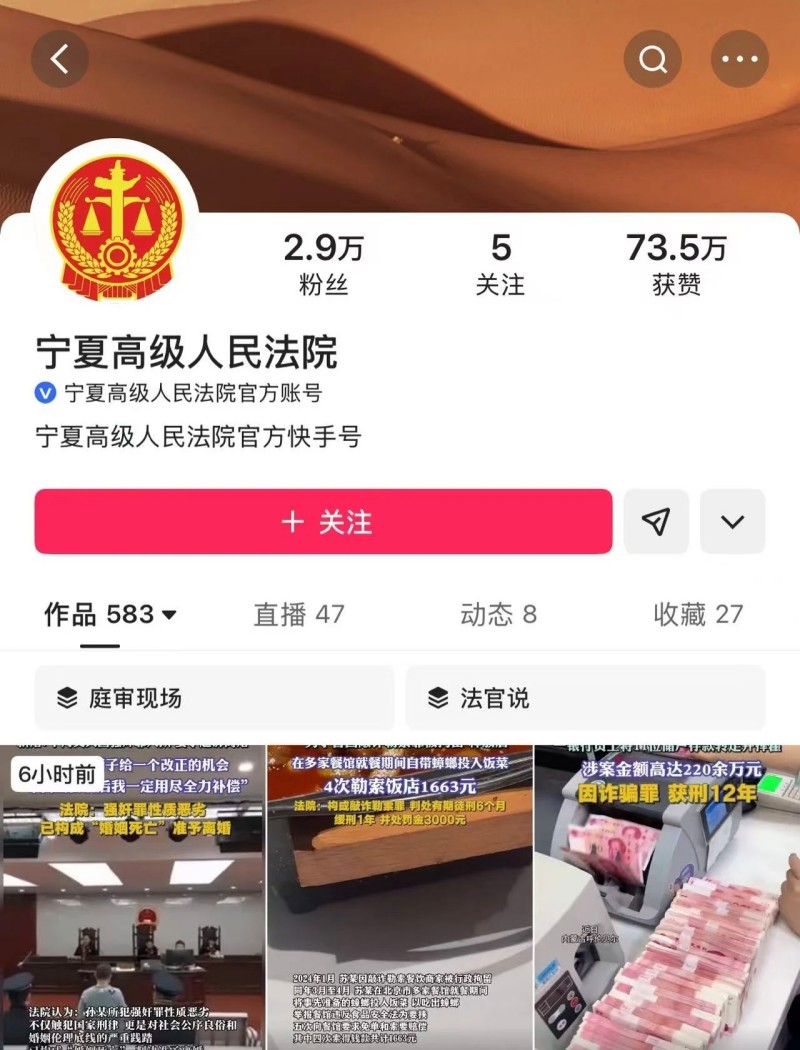800x1050 pixels.
Task: View the 5 关注 following list
Action: 500,264
